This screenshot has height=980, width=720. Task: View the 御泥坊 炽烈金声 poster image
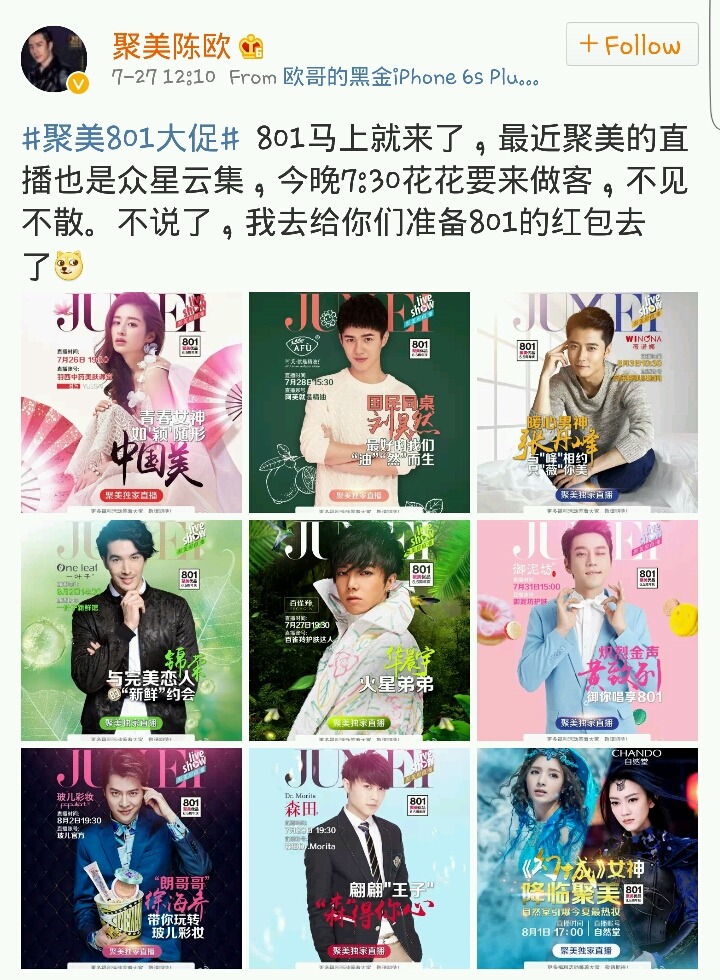pos(587,630)
